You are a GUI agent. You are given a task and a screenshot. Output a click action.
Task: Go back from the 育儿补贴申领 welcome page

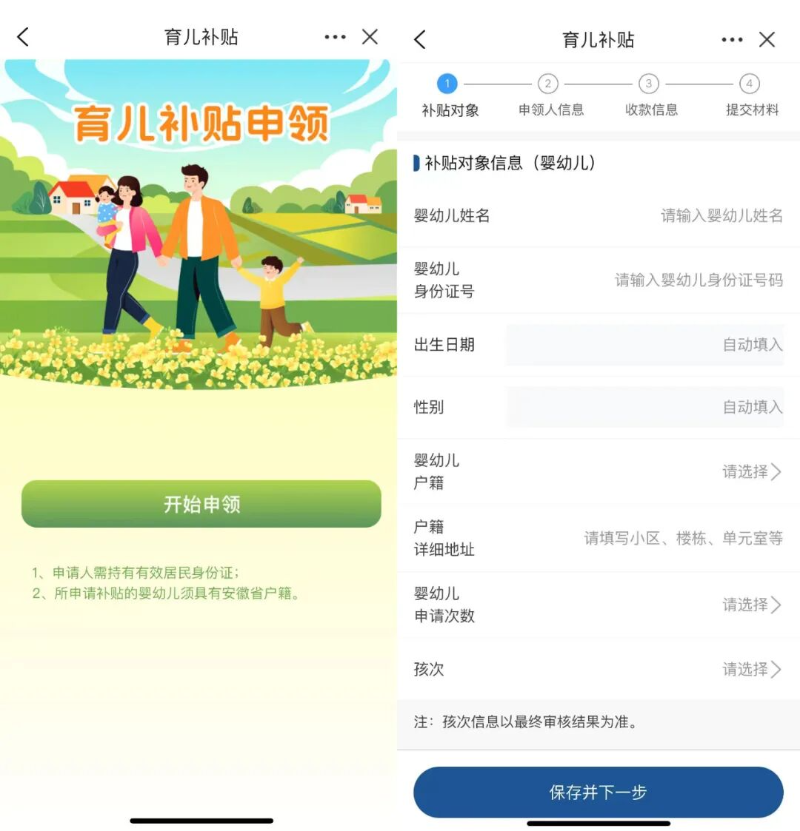(x=23, y=37)
